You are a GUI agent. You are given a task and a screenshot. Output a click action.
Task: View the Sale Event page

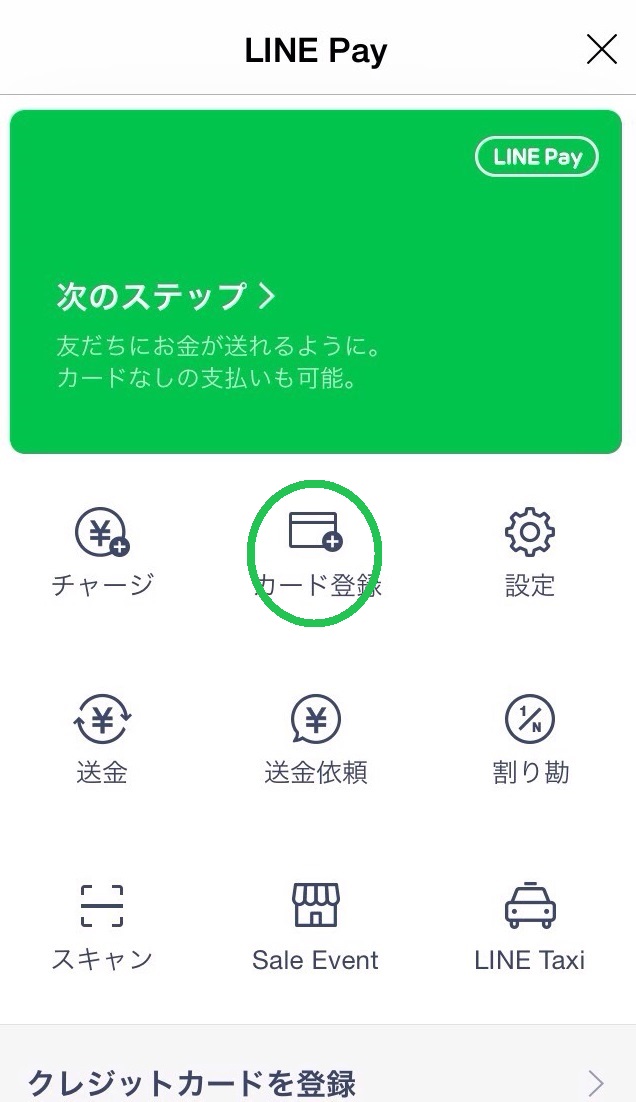315,926
